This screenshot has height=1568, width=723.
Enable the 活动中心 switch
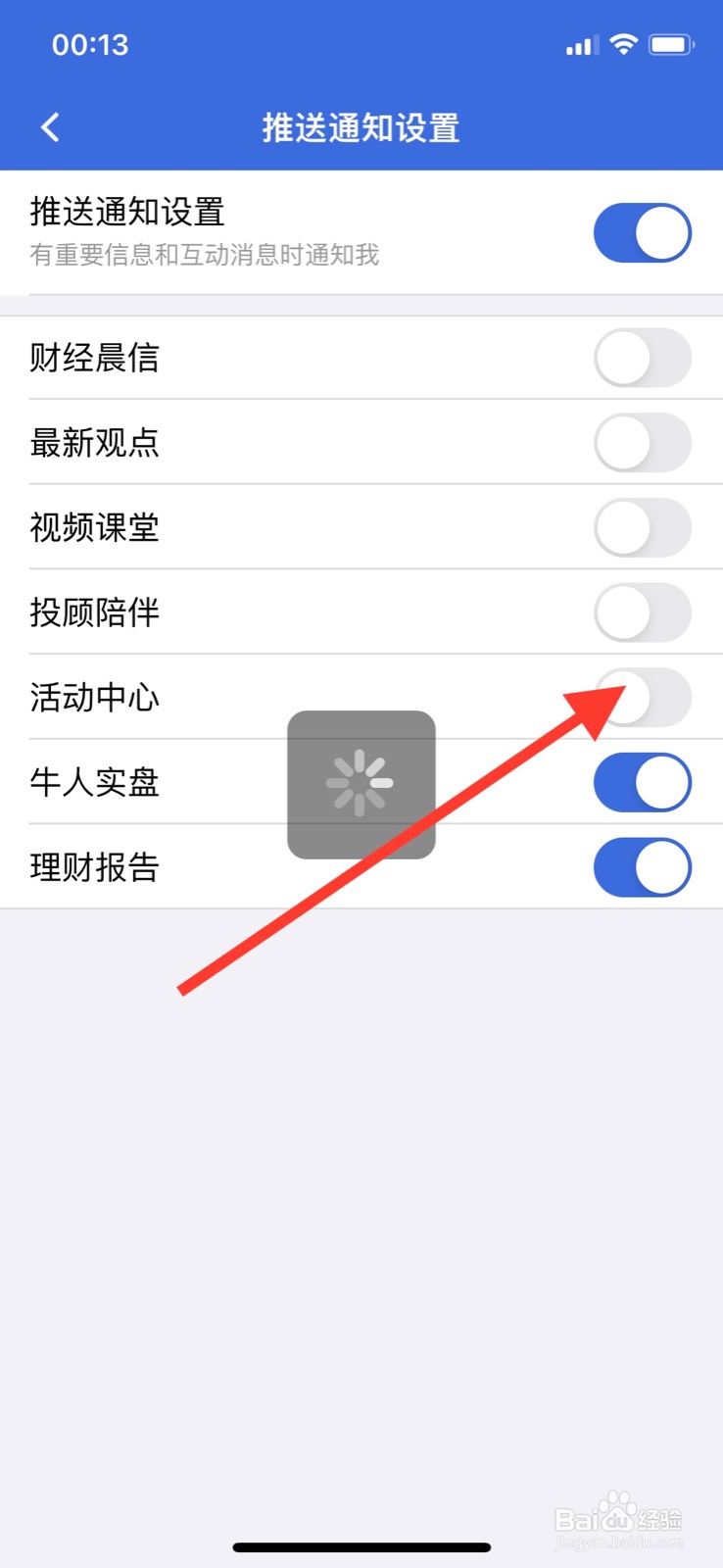coord(642,698)
